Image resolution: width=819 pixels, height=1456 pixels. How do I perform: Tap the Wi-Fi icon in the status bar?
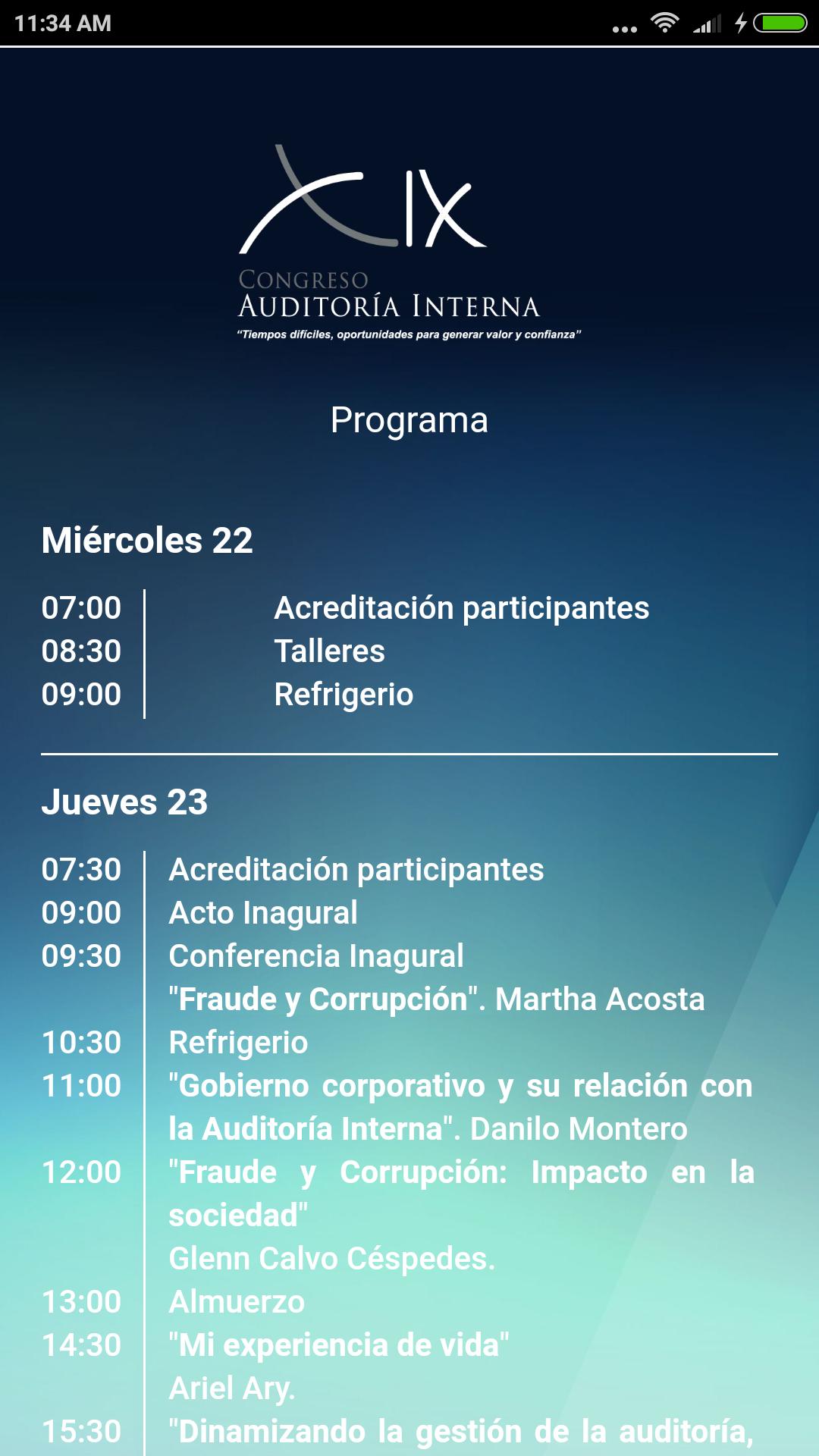click(664, 23)
